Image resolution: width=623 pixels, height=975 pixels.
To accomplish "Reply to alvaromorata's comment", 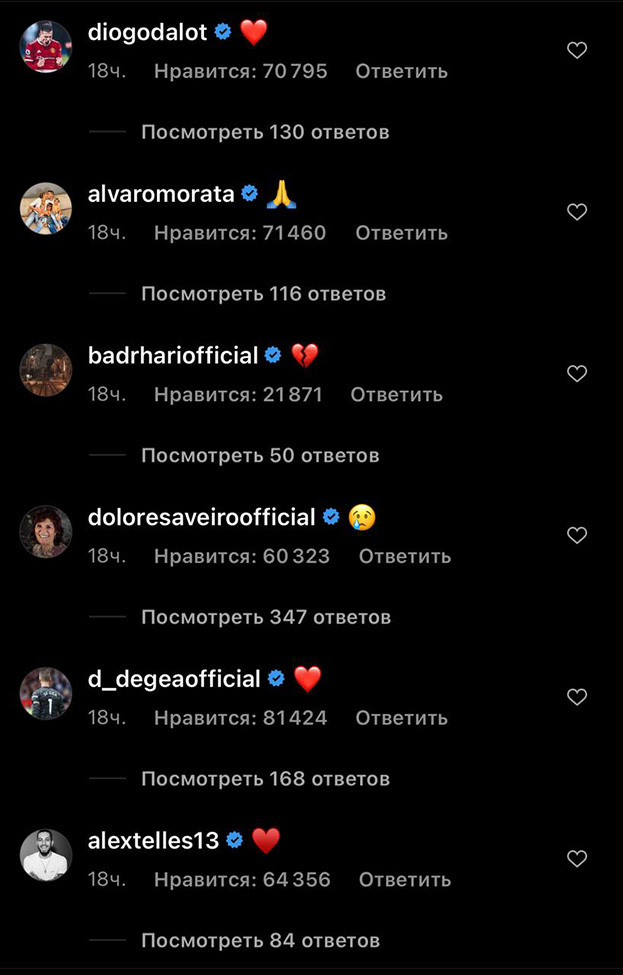I will pos(401,233).
